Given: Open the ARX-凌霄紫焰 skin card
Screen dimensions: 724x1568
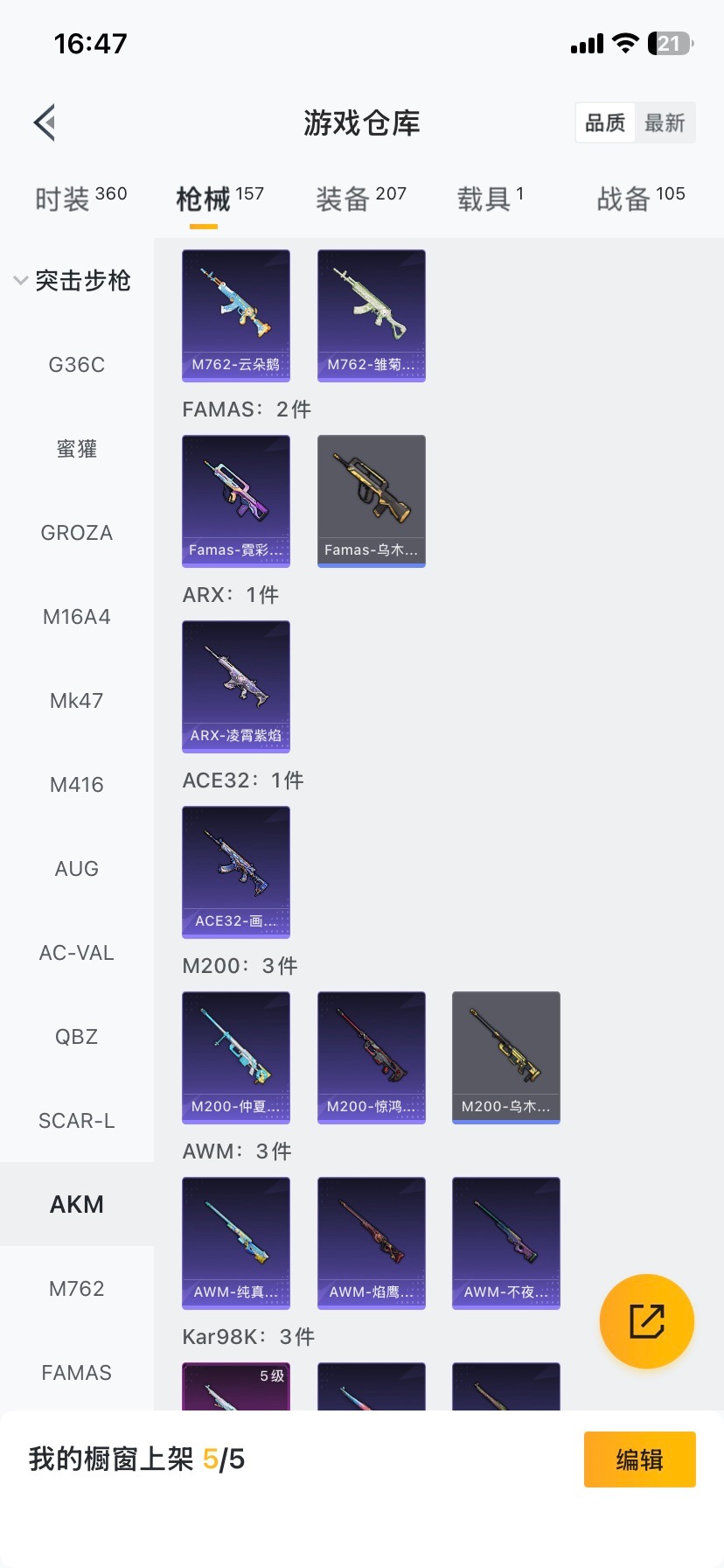Looking at the screenshot, I should pyautogui.click(x=236, y=686).
